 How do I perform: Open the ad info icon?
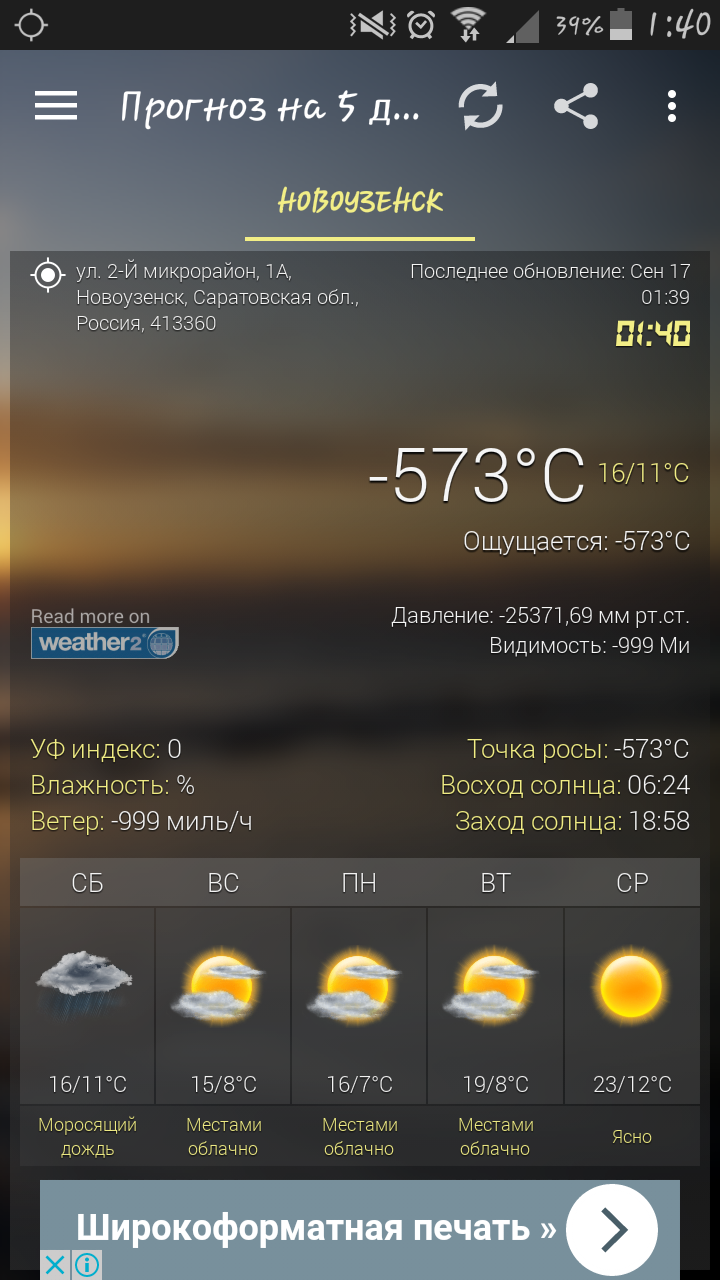pyautogui.click(x=87, y=1266)
